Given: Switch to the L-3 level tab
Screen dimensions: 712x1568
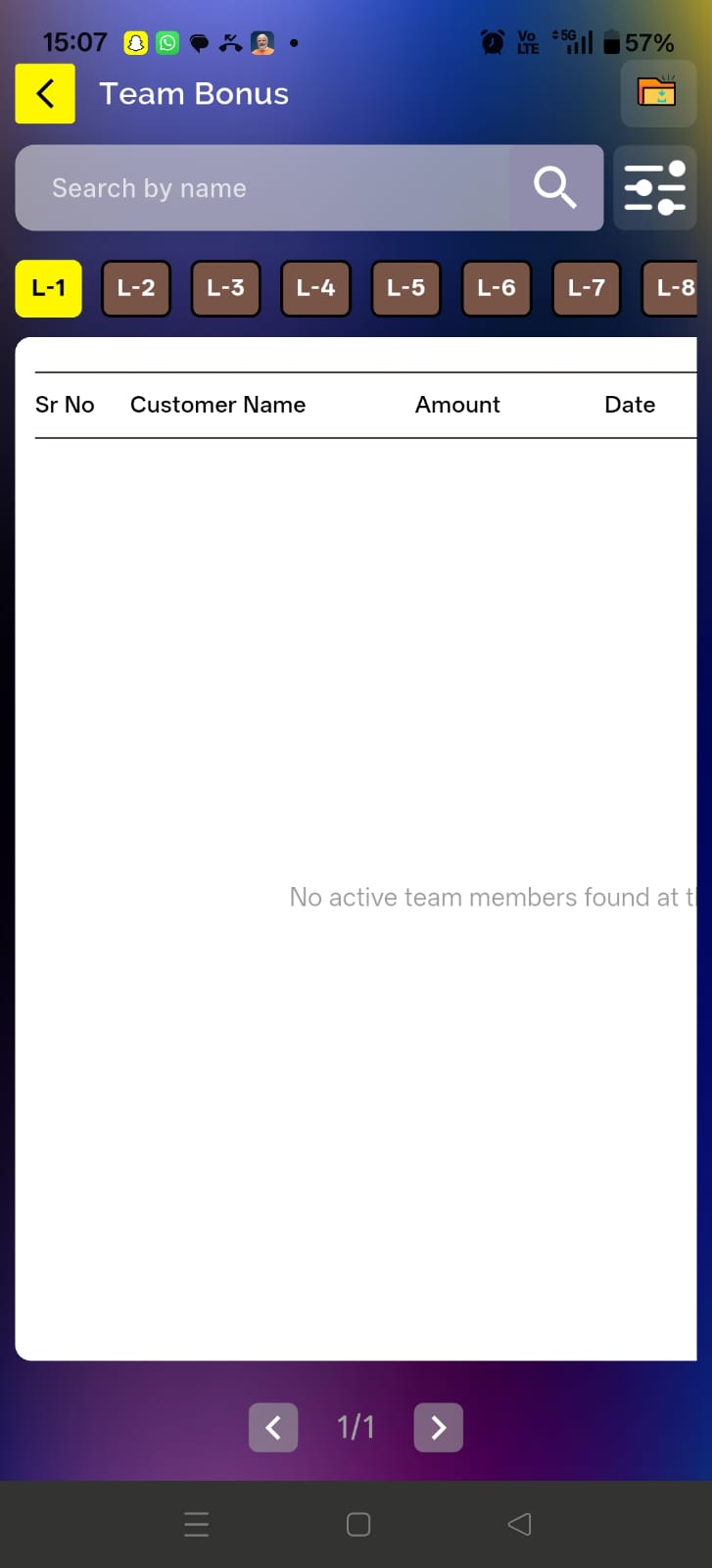Looking at the screenshot, I should (225, 288).
